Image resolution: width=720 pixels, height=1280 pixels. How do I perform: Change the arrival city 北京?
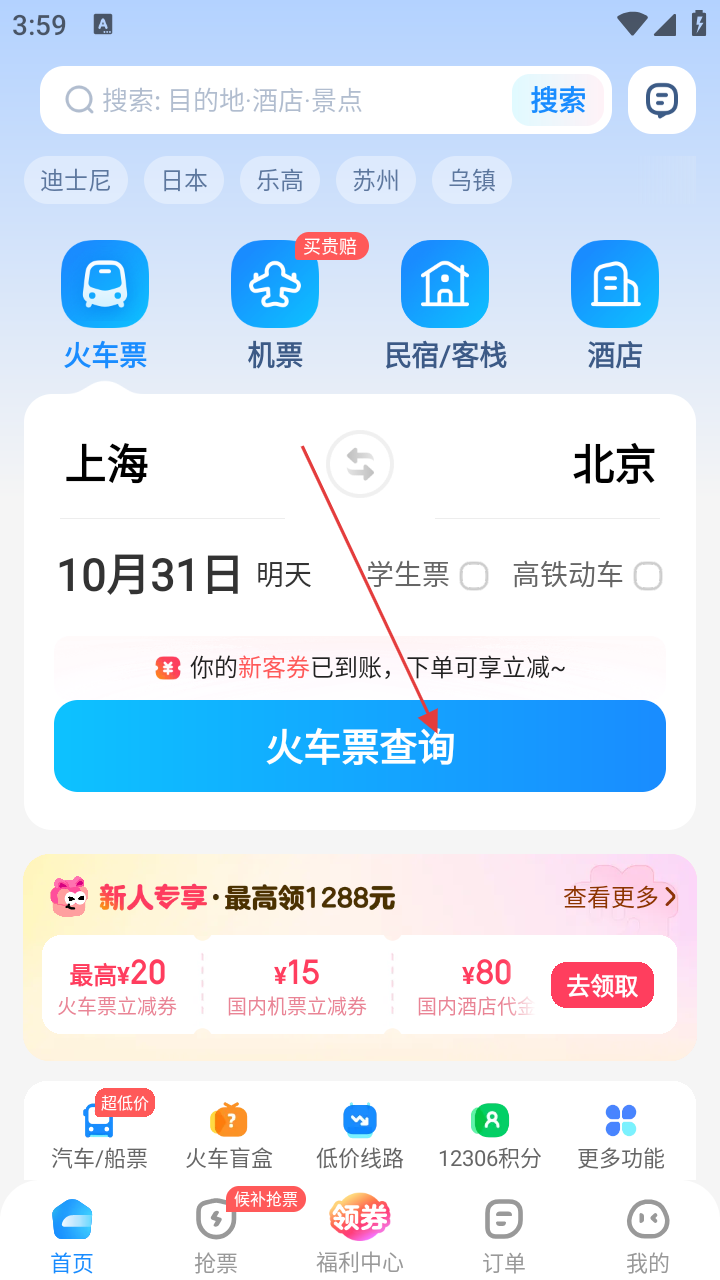(613, 465)
